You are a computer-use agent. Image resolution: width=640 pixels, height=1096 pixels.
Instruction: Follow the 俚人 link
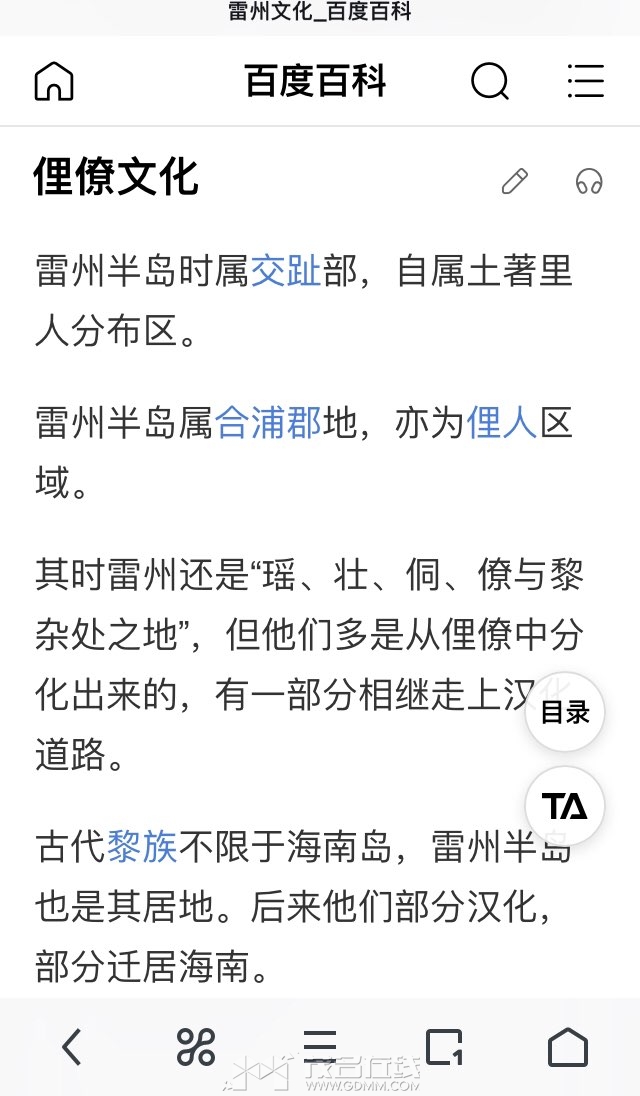[501, 424]
